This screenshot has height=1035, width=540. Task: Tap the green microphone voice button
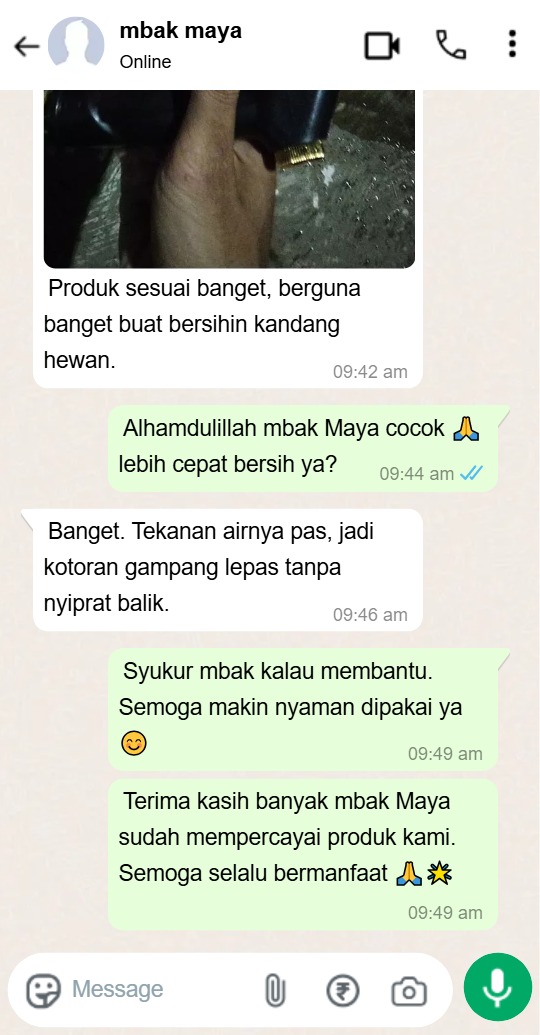click(x=498, y=987)
